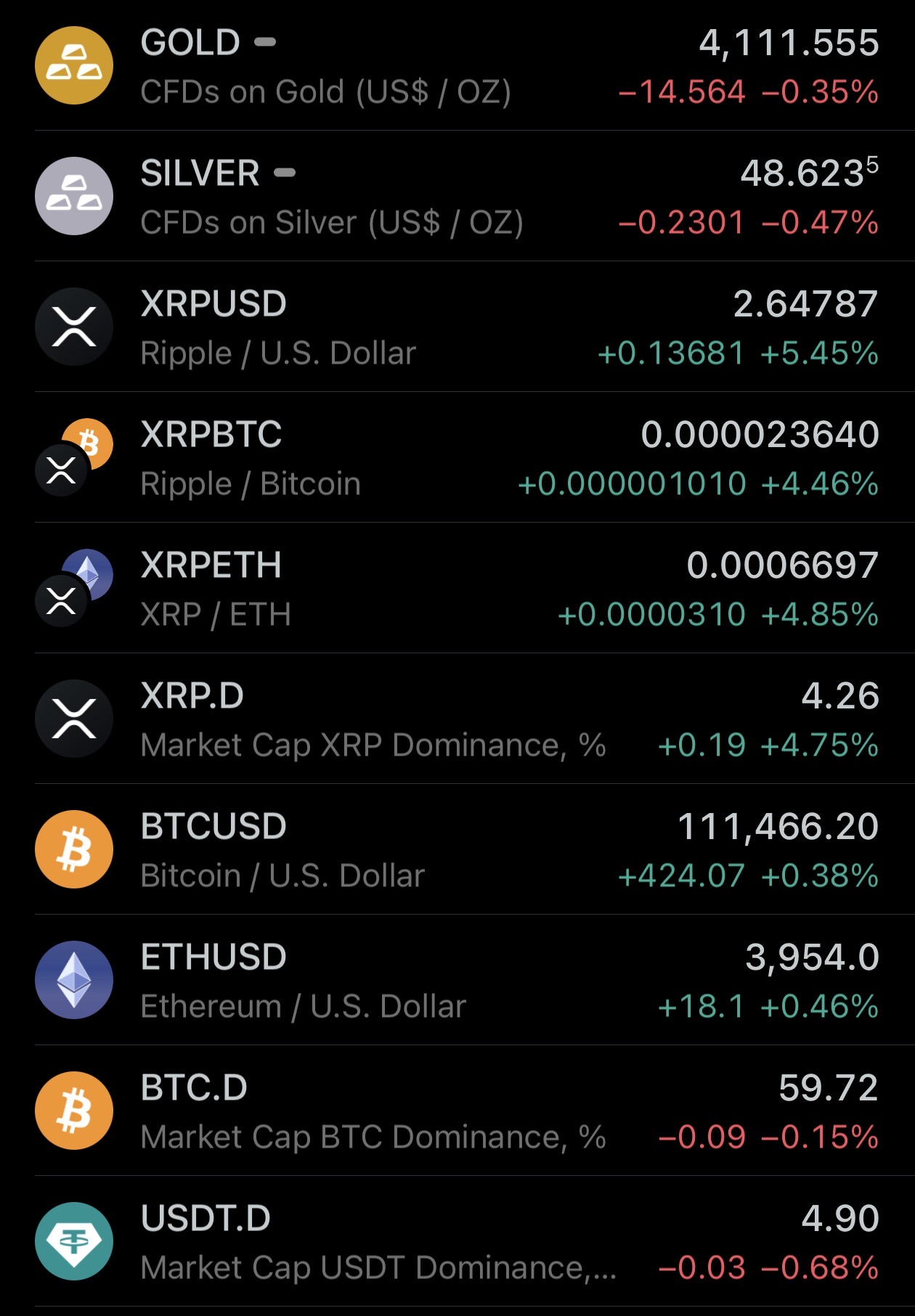The image size is (915, 1316).
Task: Open BTC.D dominance chart row
Action: coord(457,1111)
